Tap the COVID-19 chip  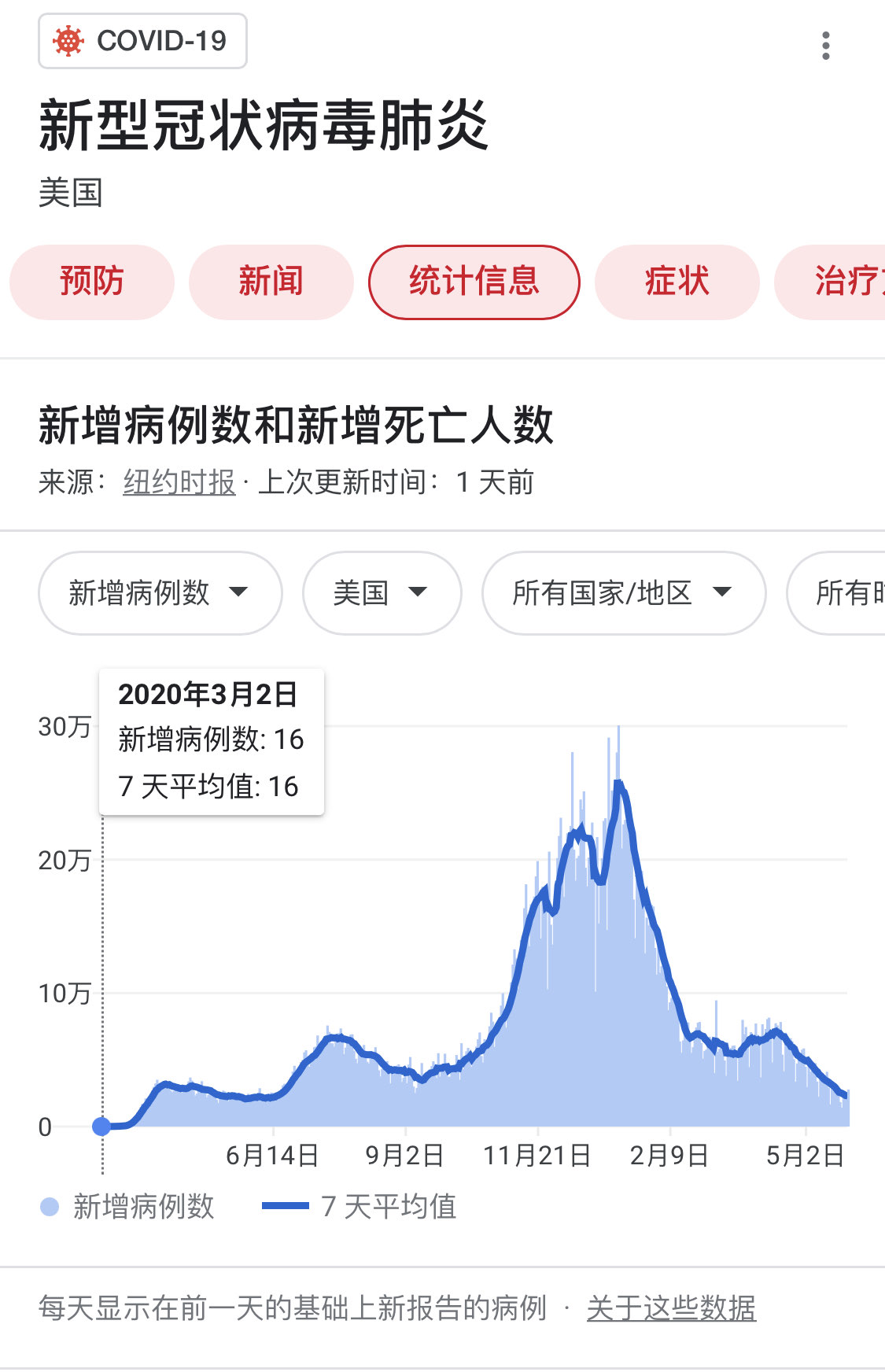[142, 41]
